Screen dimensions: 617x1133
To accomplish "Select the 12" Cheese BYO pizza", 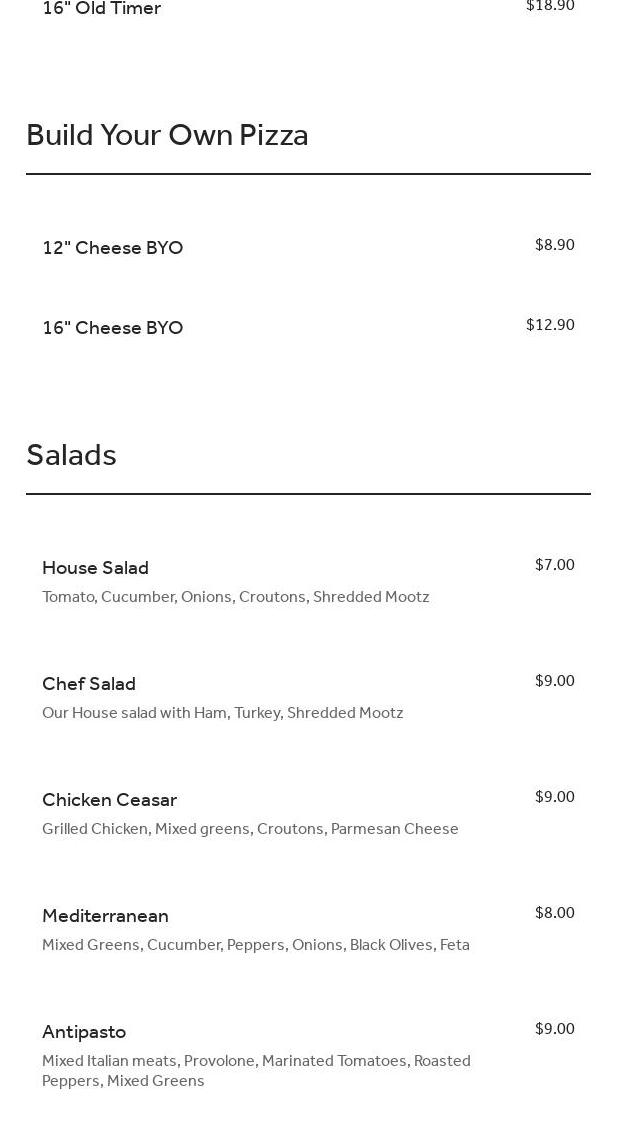I will (112, 248).
